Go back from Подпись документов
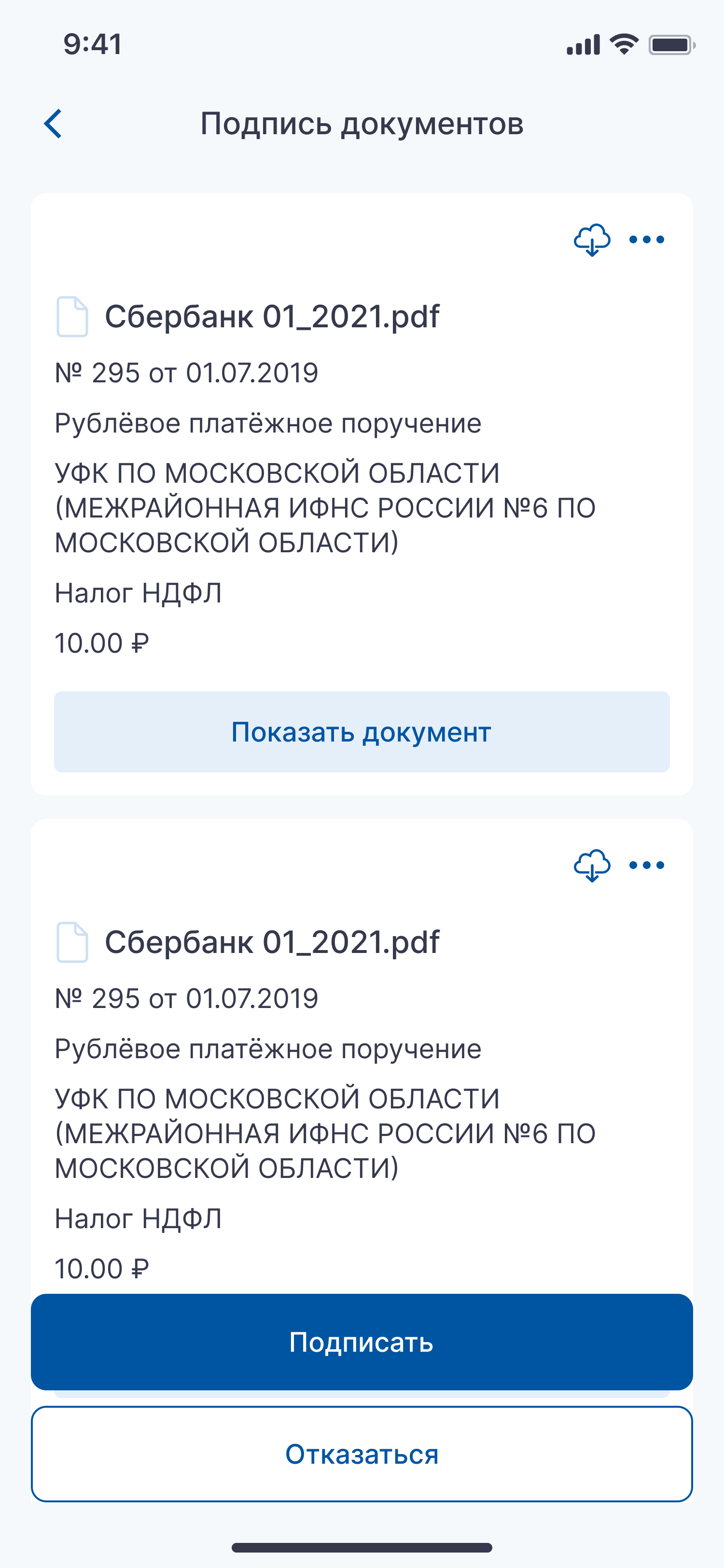 tap(54, 124)
